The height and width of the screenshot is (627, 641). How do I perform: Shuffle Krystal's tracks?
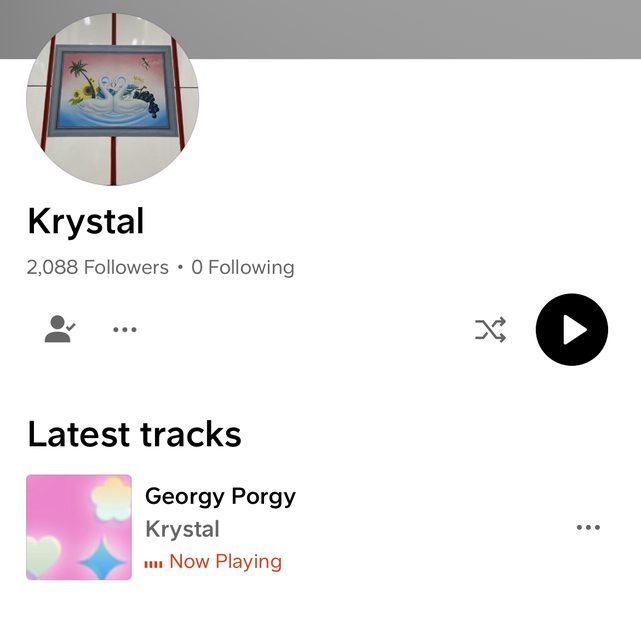[490, 329]
